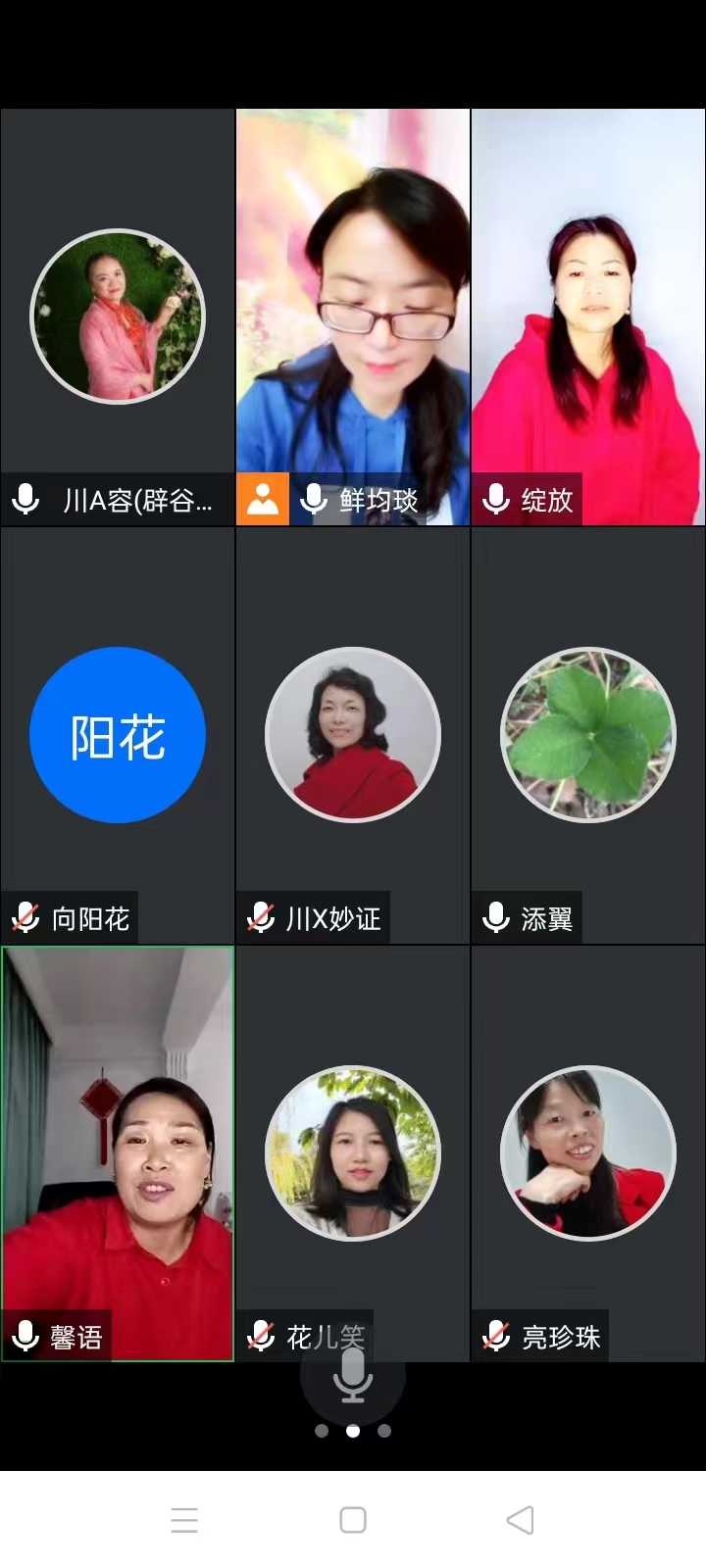Tap the page indicator dots
Viewport: 706px width, 1568px height.
click(353, 1431)
